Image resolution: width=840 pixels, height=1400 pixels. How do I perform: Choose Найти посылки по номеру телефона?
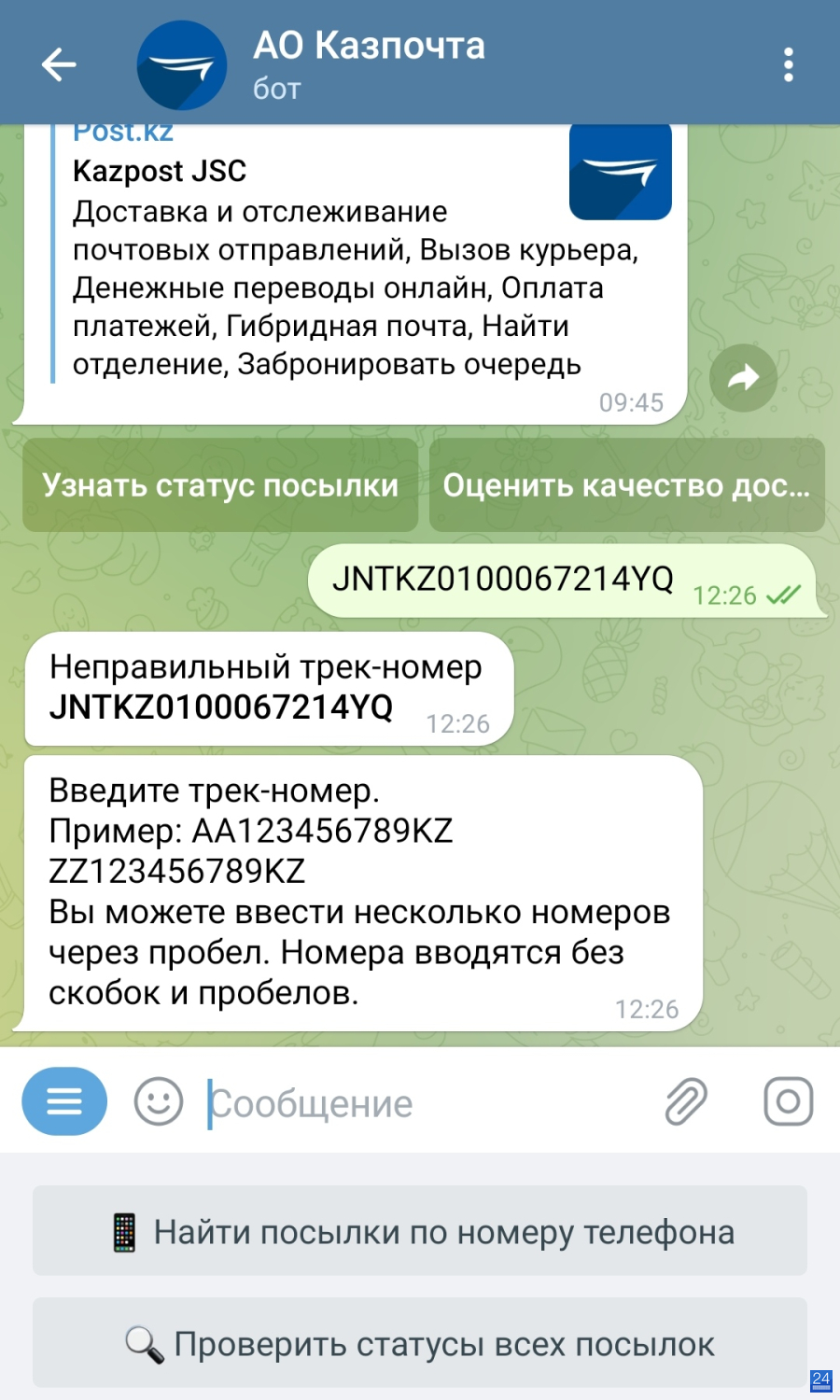point(420,1231)
